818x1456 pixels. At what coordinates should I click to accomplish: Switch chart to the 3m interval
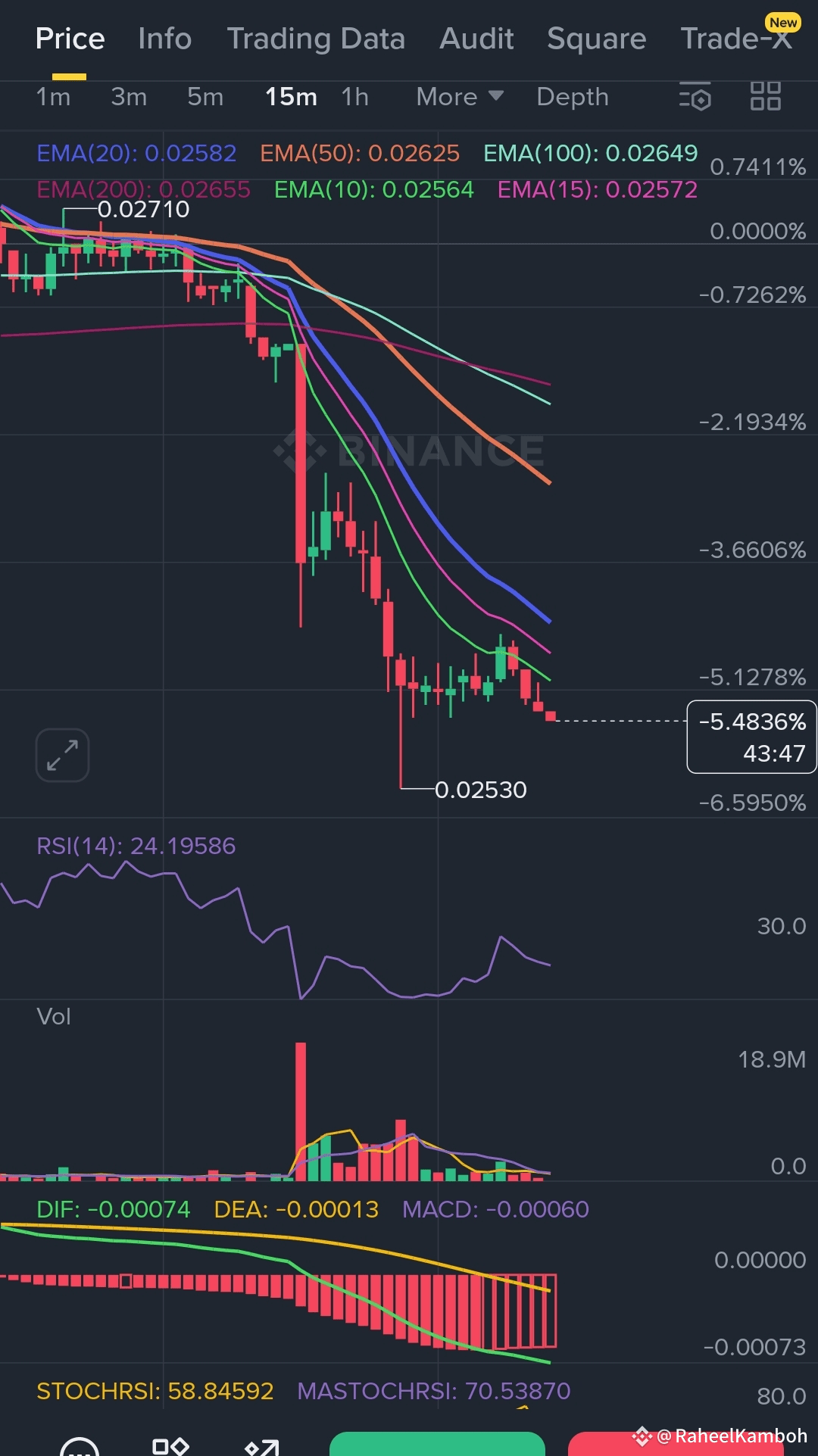(x=129, y=97)
